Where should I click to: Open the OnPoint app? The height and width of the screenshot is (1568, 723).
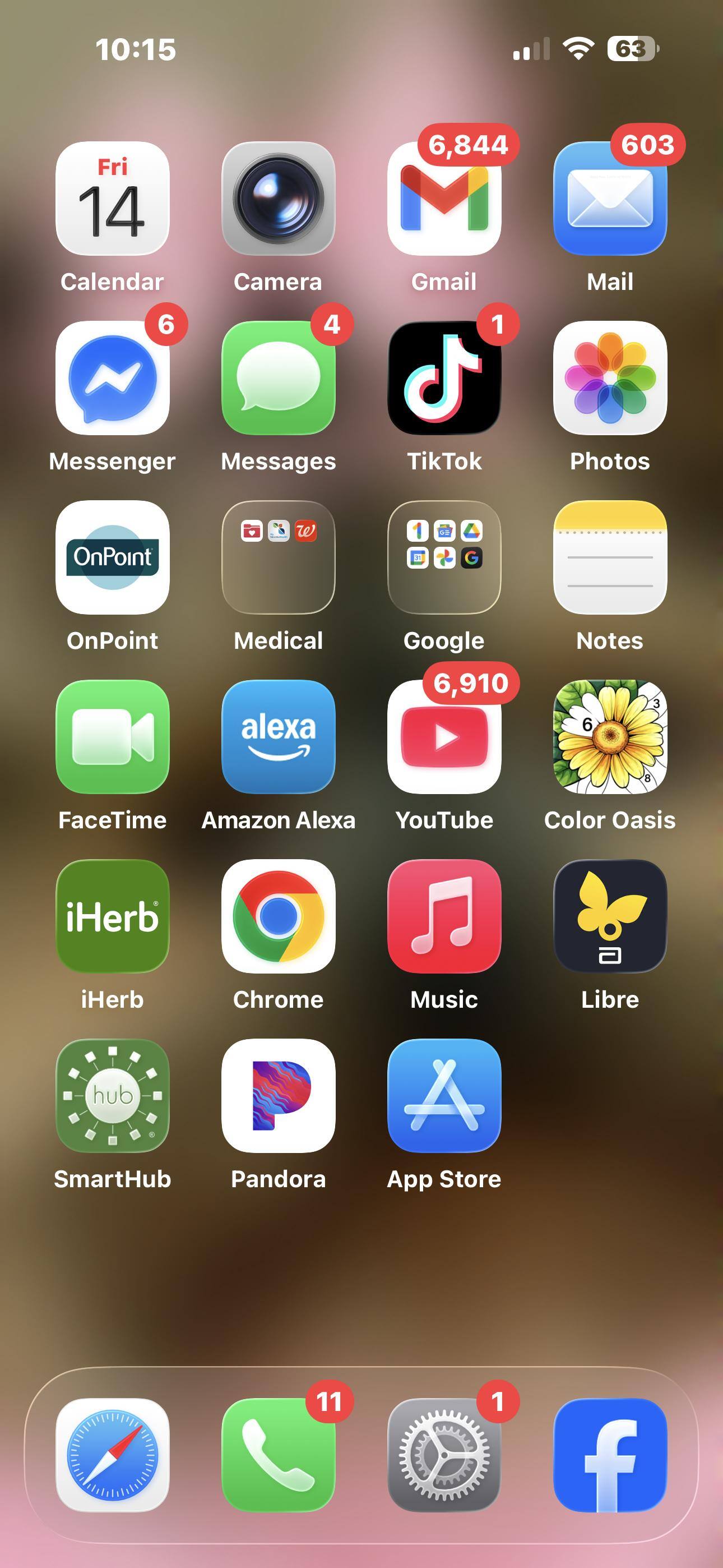(113, 557)
